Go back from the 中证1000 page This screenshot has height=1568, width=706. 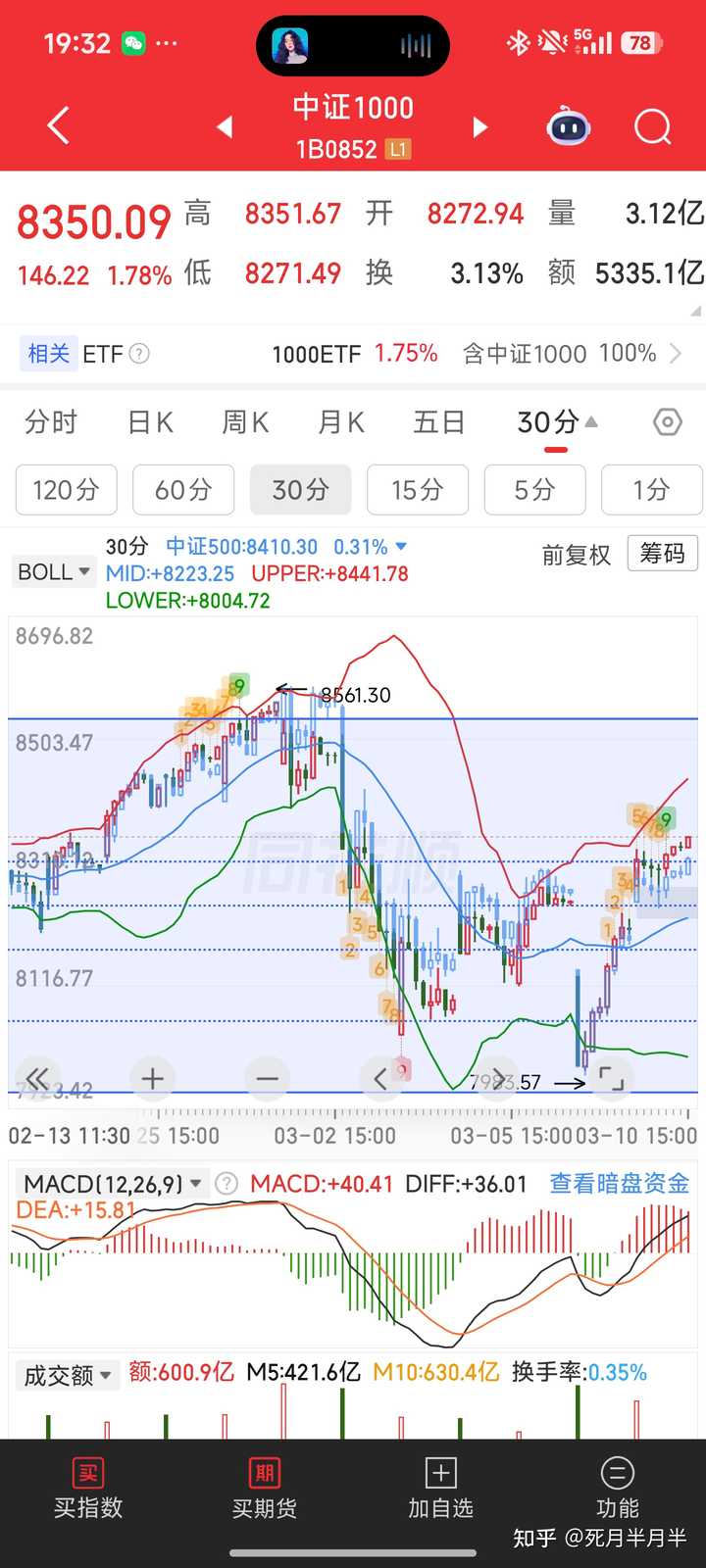coord(59,126)
